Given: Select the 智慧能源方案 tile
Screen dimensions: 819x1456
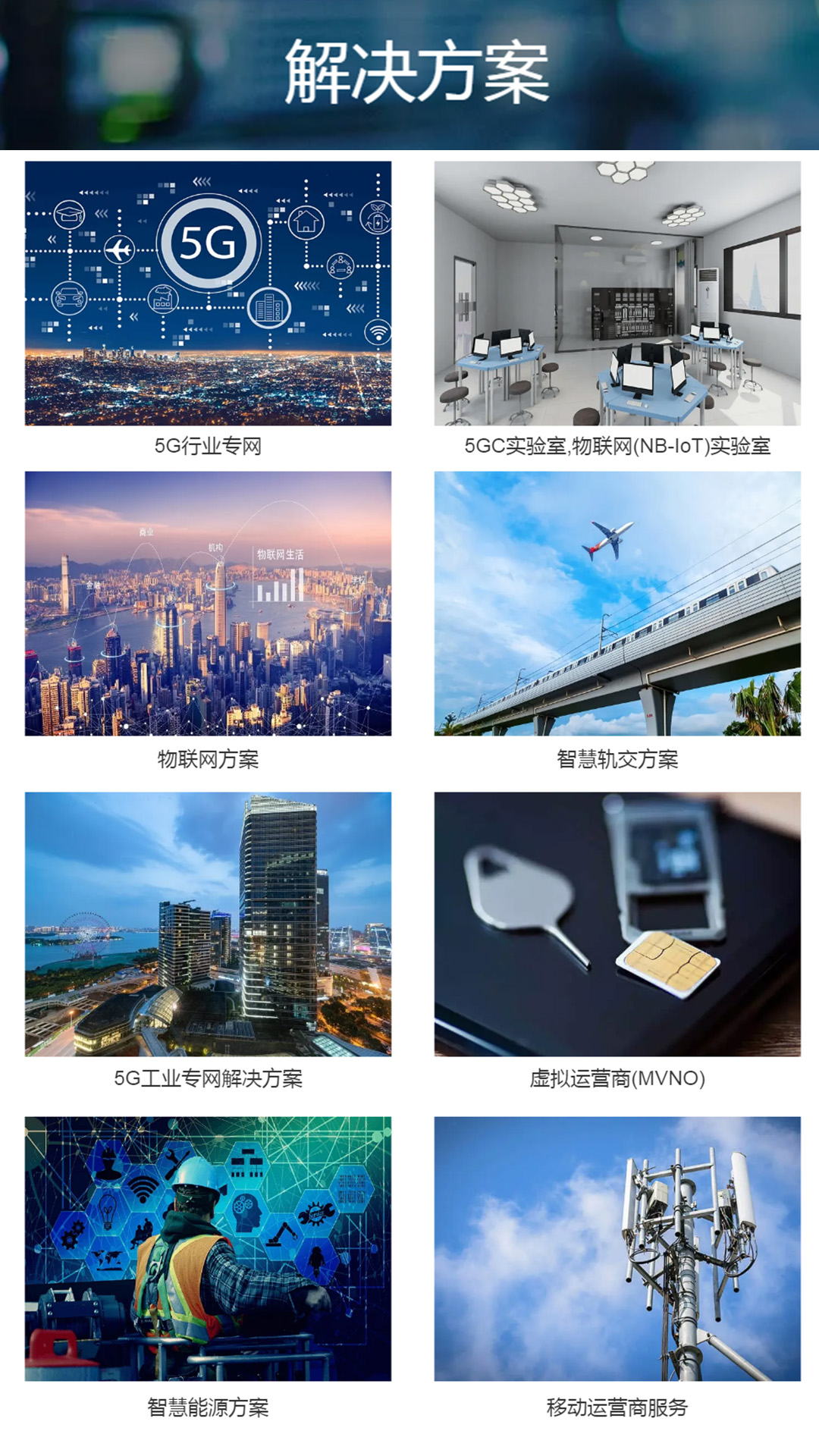Looking at the screenshot, I should (x=208, y=1248).
